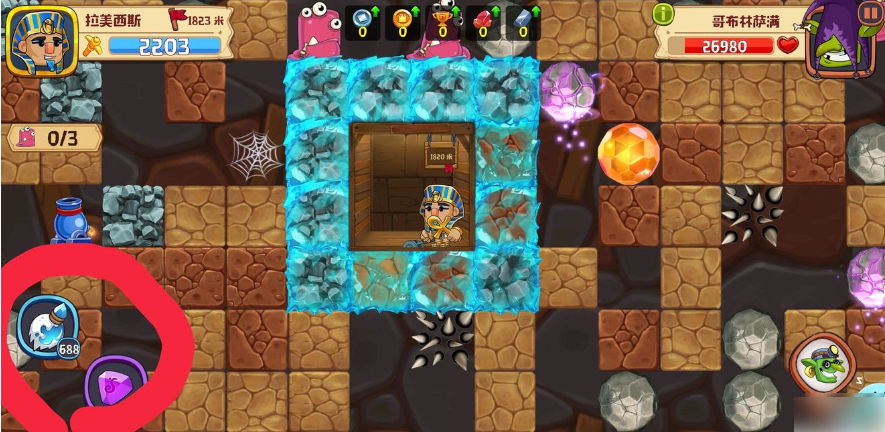Pause the game
Image resolution: width=885 pixels, height=432 pixels.
(x=870, y=14)
